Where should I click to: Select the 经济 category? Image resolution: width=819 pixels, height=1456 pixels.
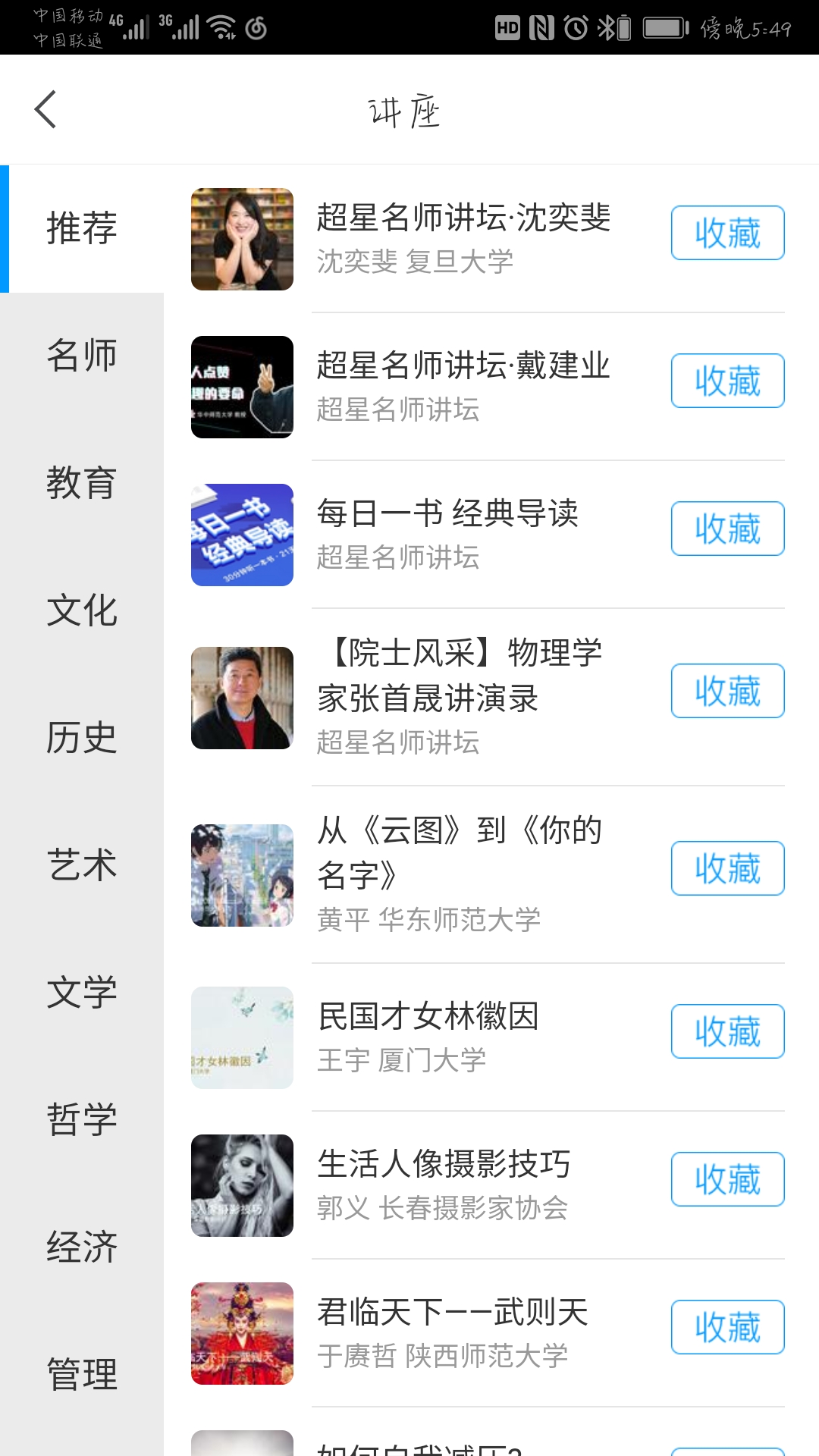point(82,1247)
